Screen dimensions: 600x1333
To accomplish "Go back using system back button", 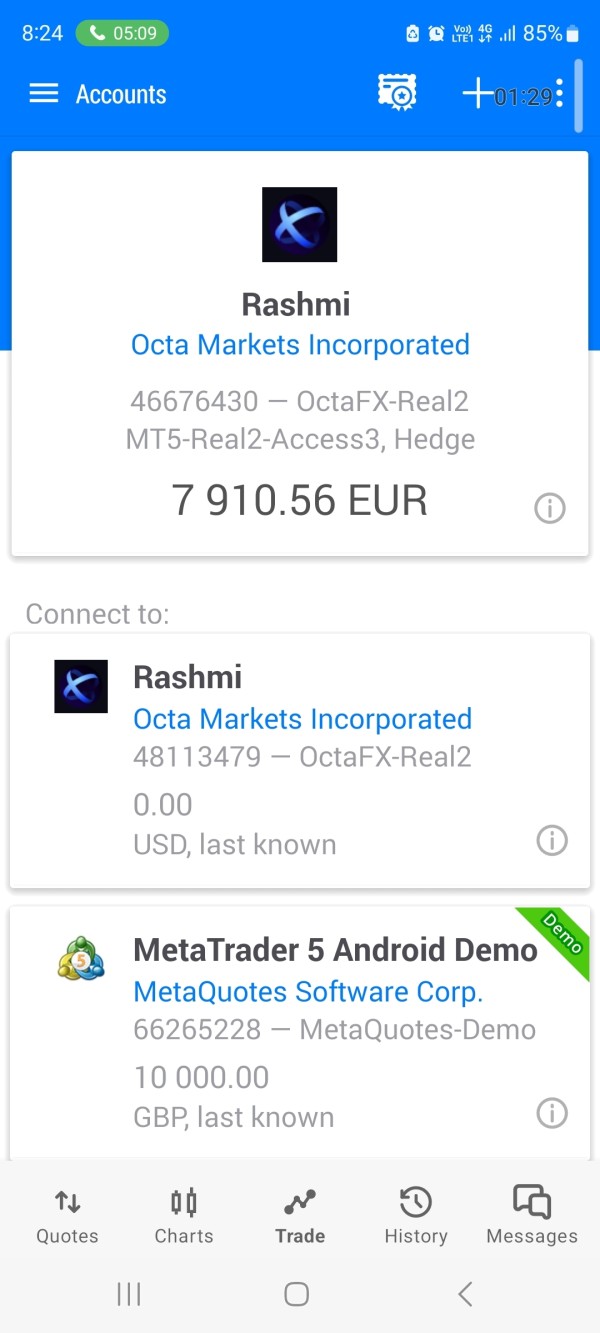I will 465,1294.
